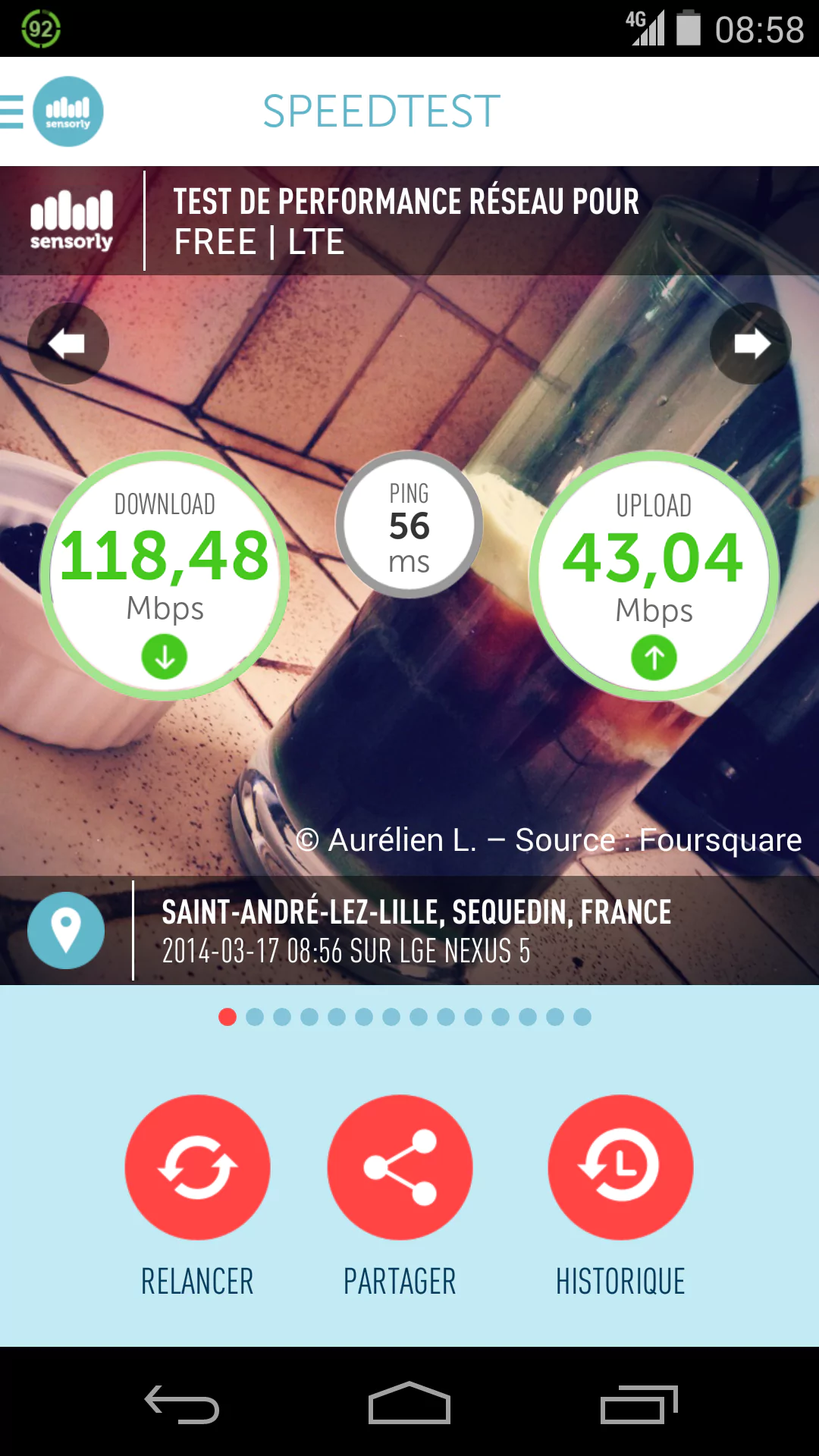Tap the system back button
819x1456 pixels.
coord(182,1404)
